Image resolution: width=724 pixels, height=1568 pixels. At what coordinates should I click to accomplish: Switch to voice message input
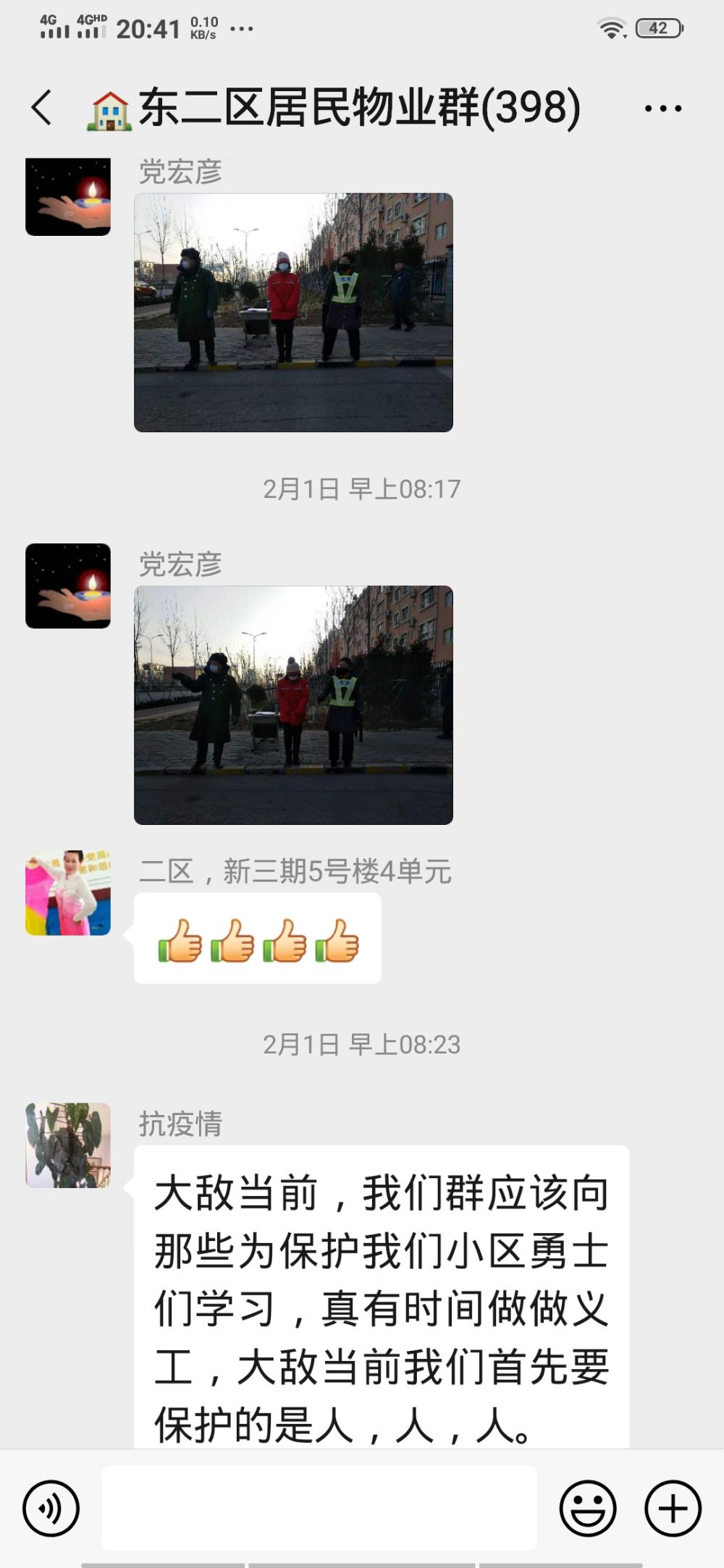pyautogui.click(x=51, y=1508)
